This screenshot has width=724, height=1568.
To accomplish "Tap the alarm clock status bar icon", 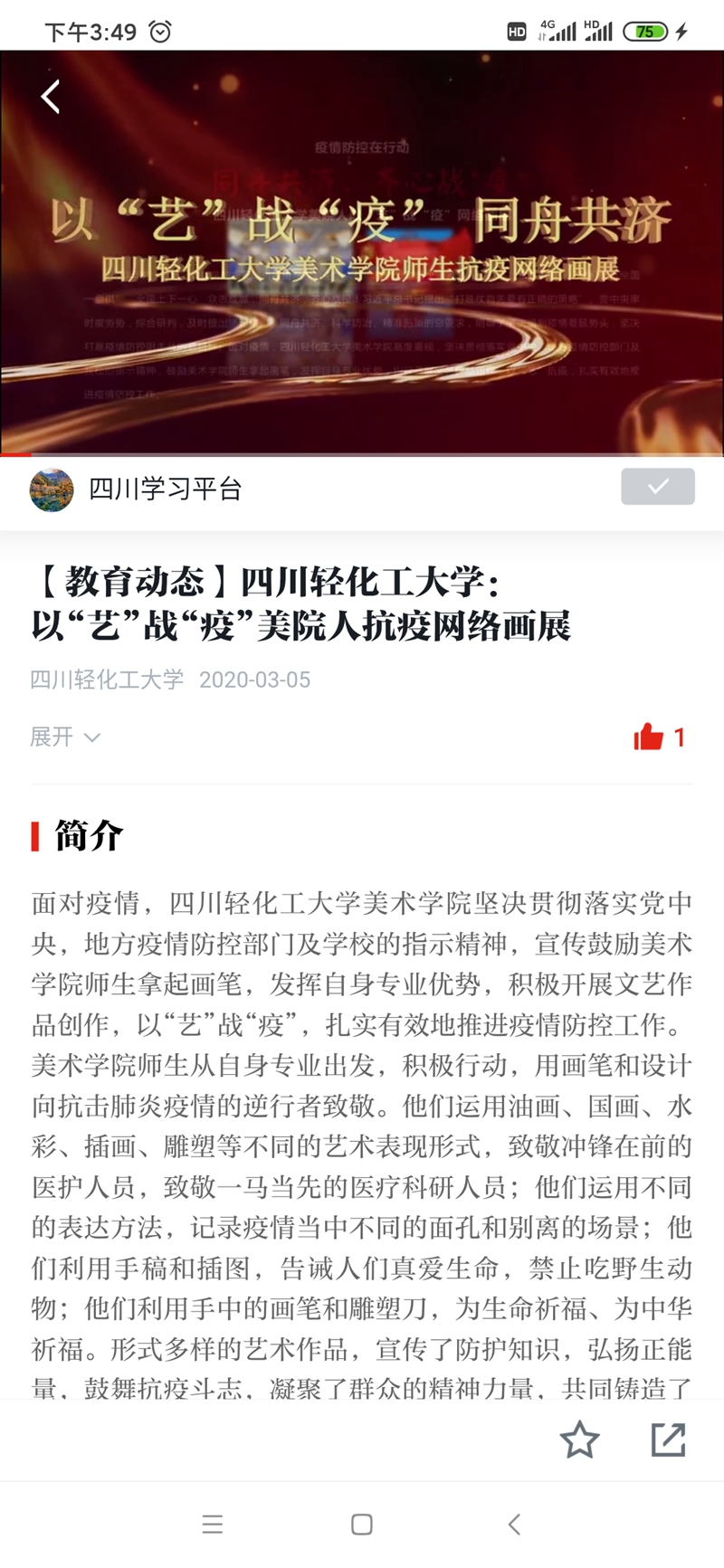I will [x=161, y=29].
